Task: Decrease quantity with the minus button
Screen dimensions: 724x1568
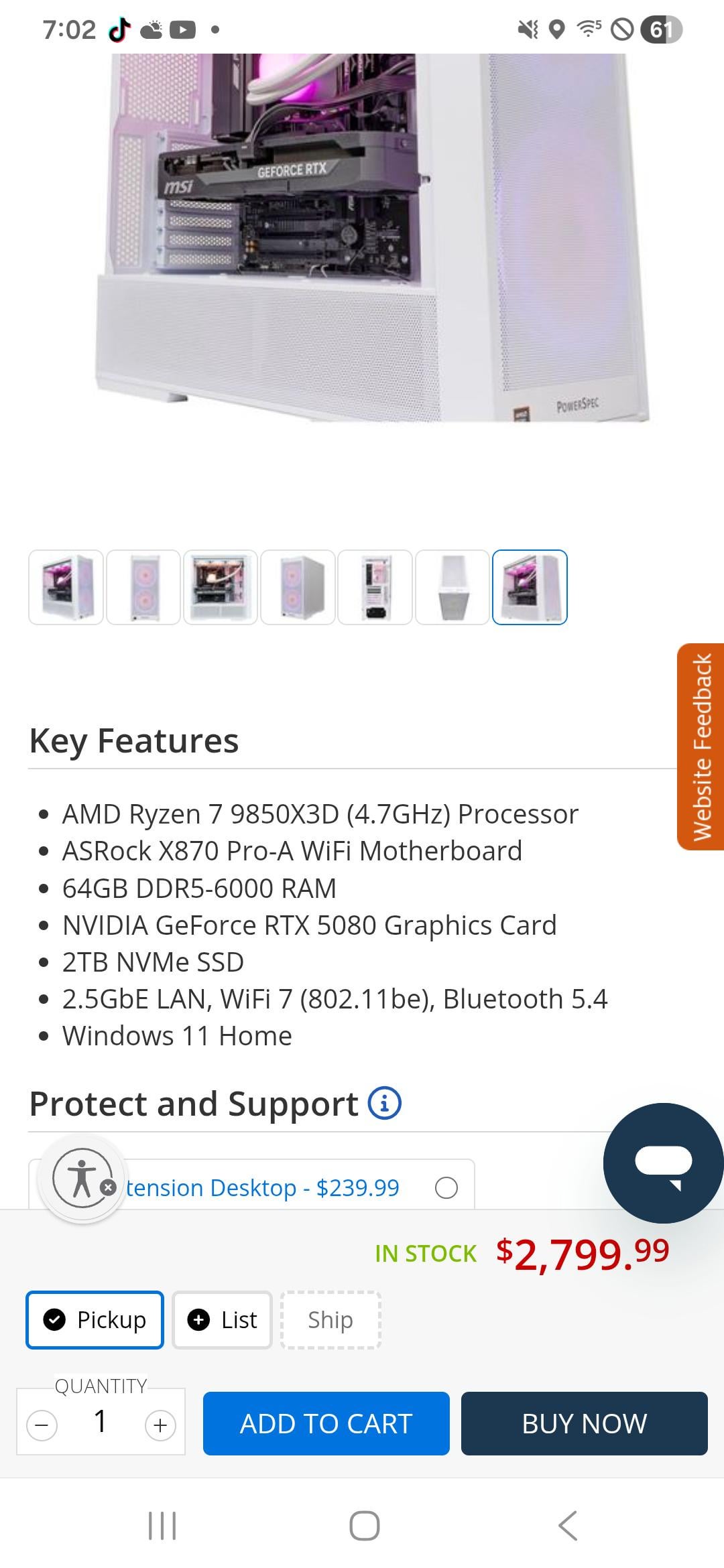Action: 42,1425
